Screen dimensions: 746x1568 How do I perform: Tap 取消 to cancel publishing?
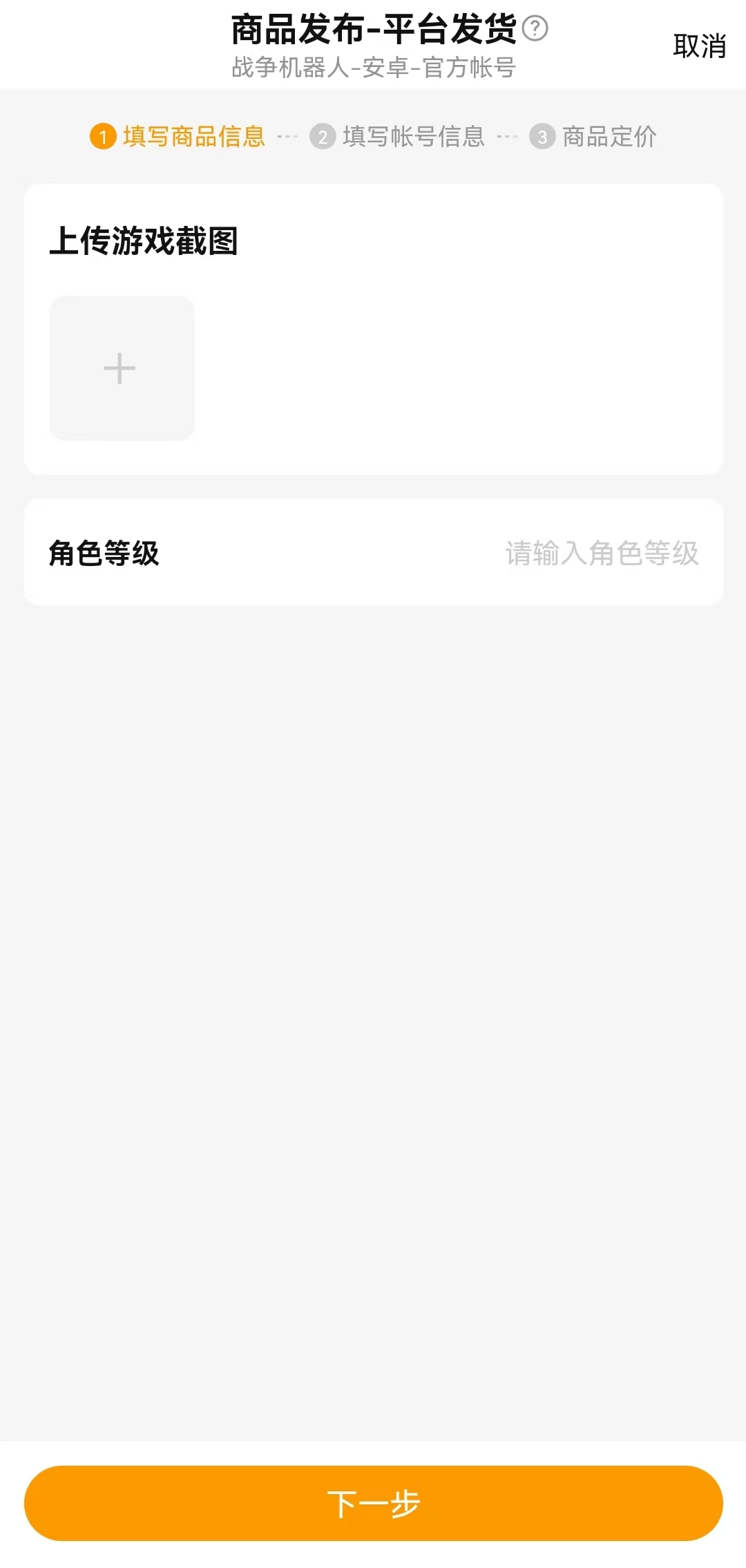click(x=699, y=46)
